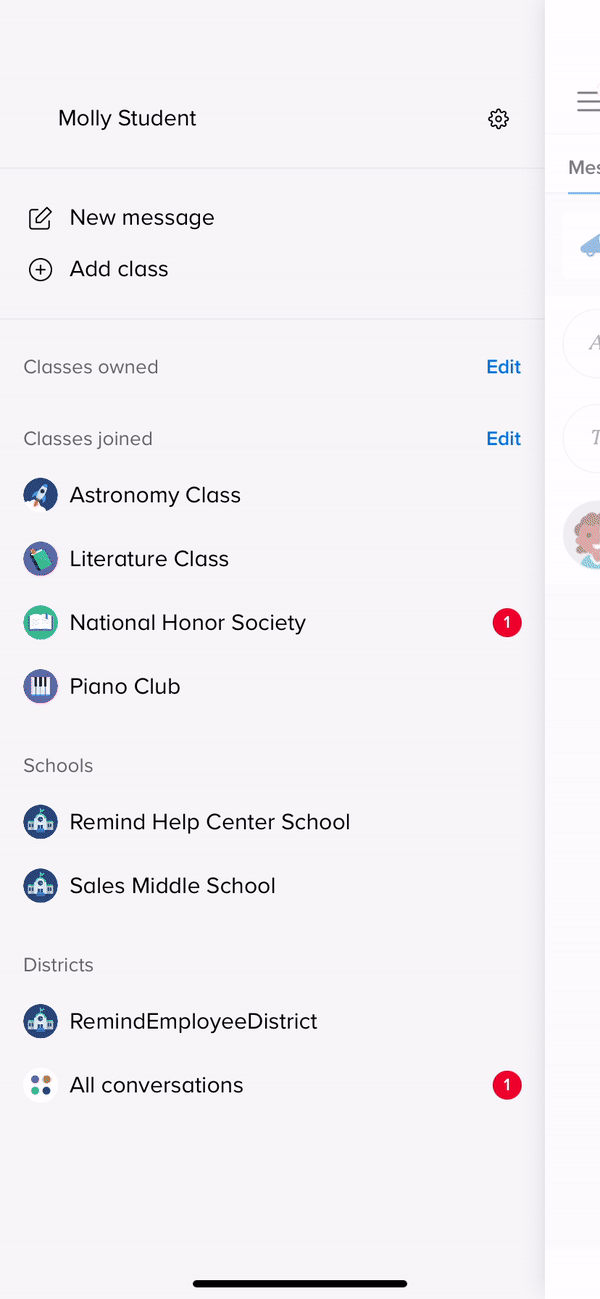Open National Honor Society class

click(187, 623)
